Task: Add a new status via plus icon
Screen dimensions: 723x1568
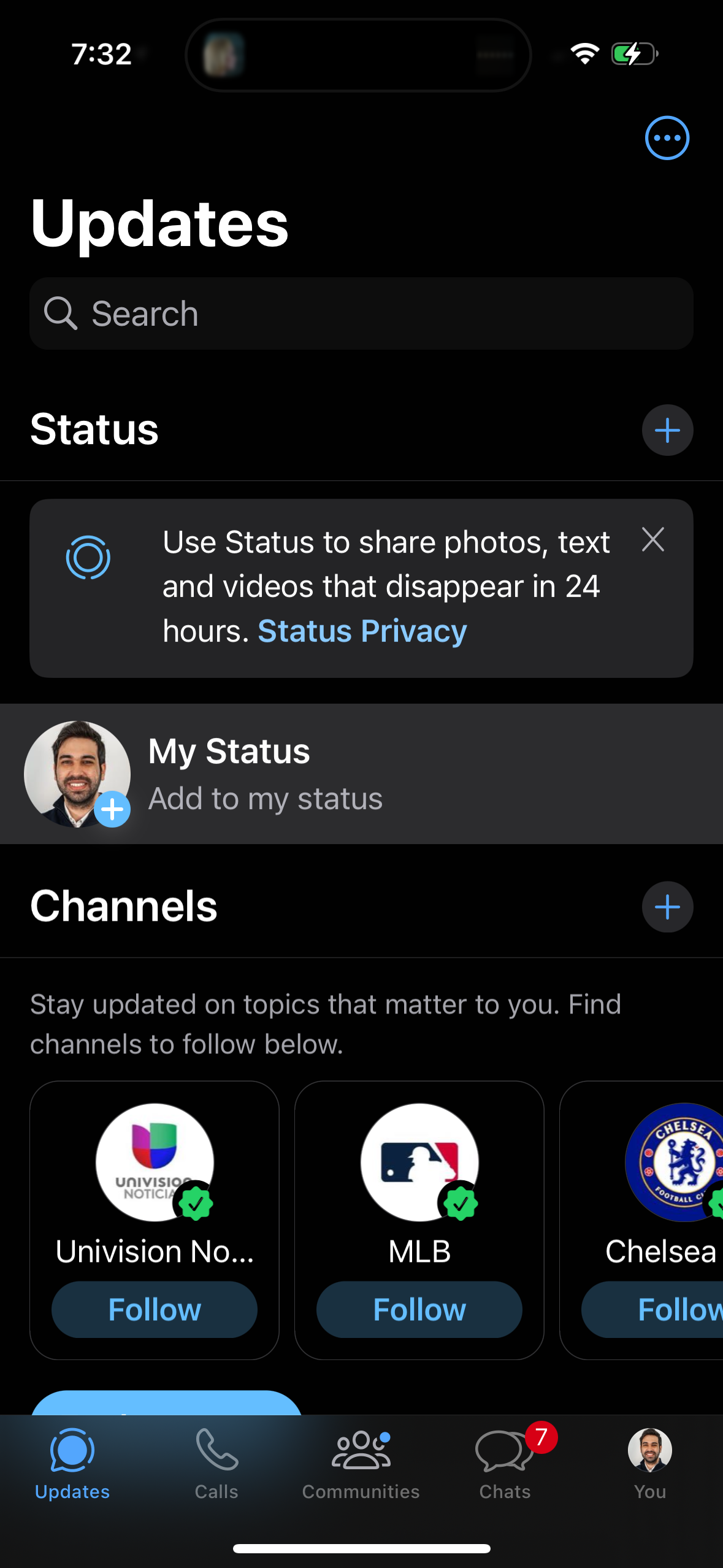Action: [x=667, y=429]
